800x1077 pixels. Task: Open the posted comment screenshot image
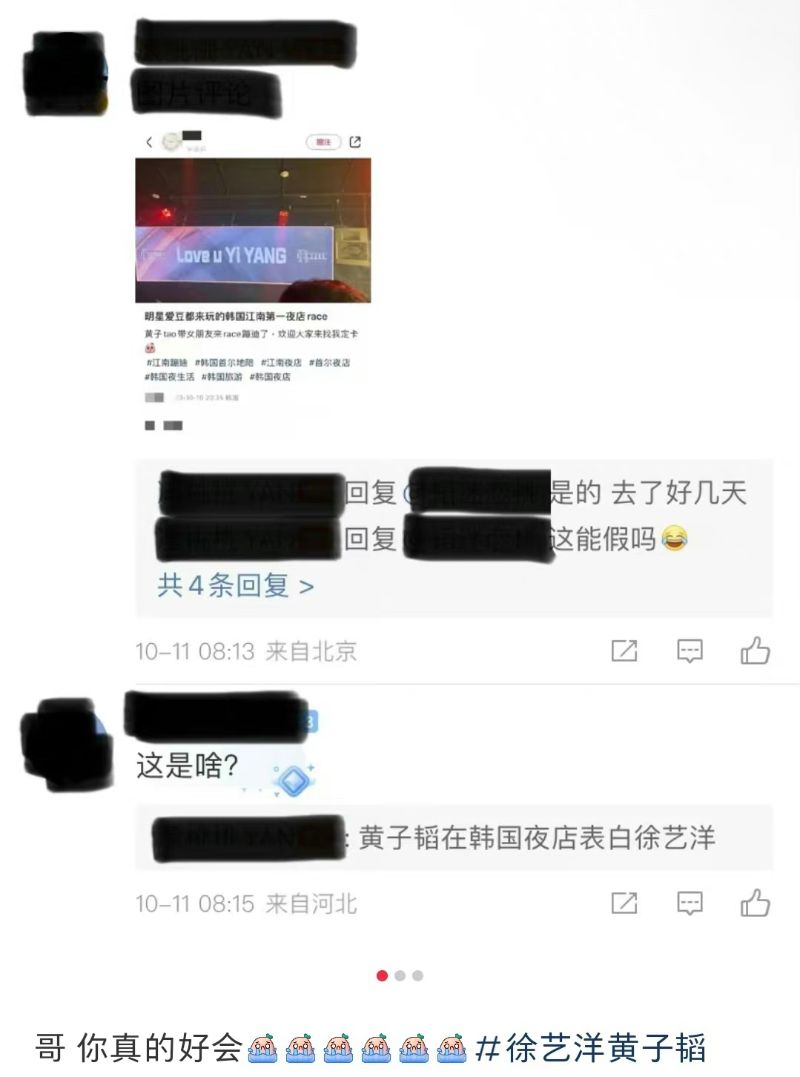point(254,280)
